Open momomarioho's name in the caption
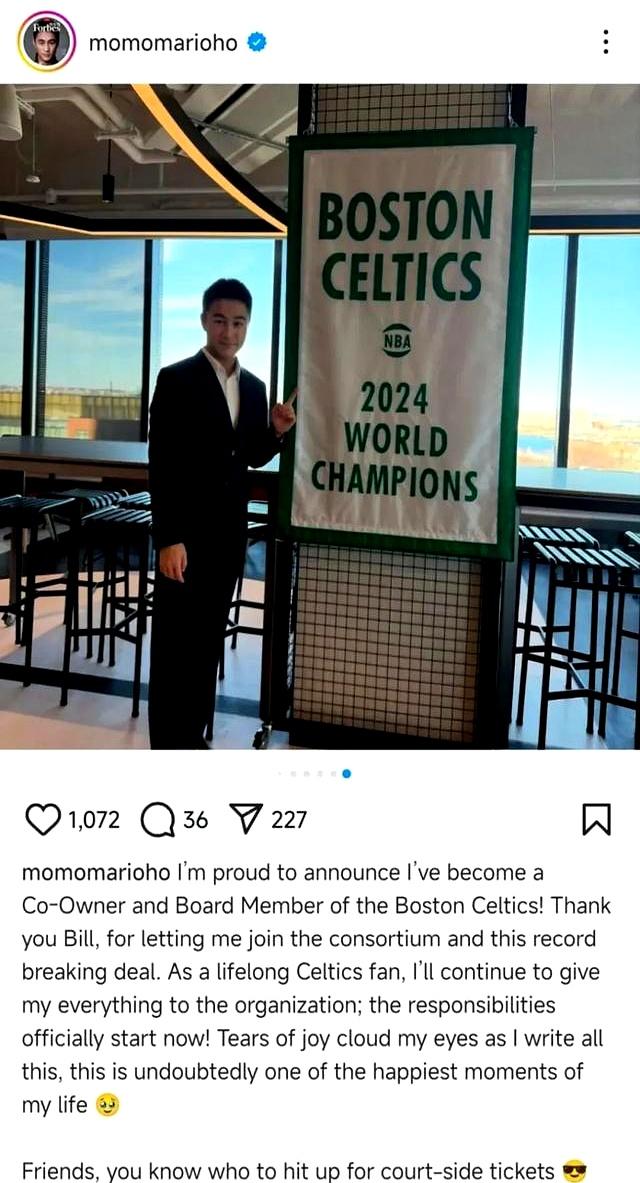640x1183 pixels. [96, 872]
